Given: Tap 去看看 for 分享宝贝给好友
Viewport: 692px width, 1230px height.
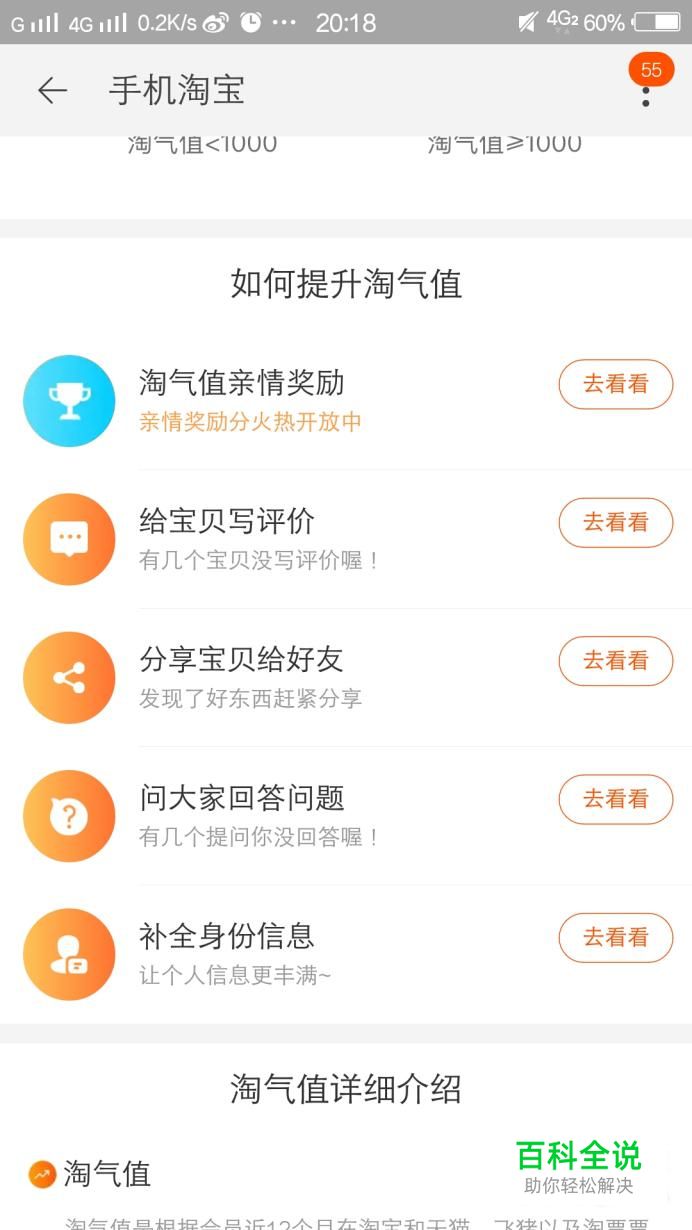Looking at the screenshot, I should pos(616,660).
